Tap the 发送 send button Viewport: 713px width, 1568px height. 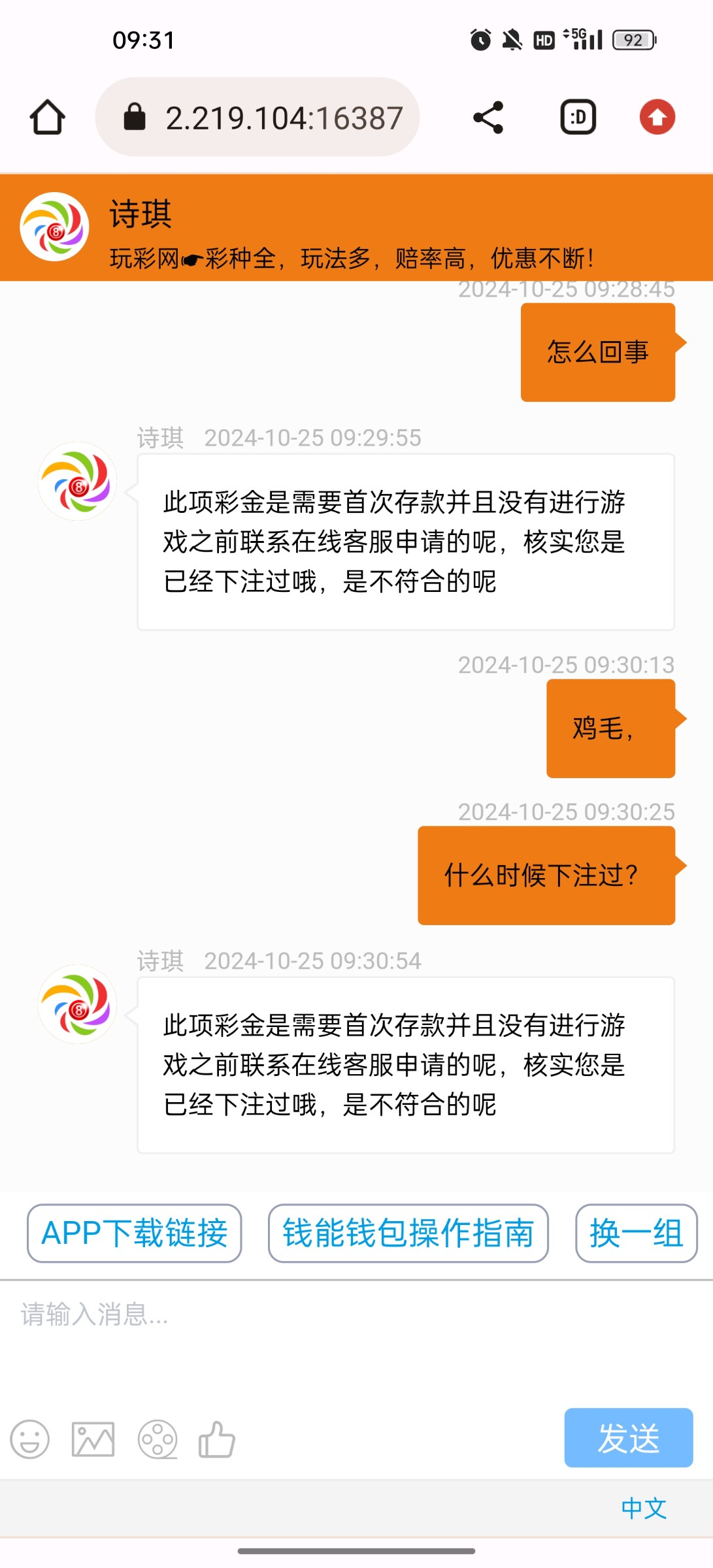point(628,1438)
